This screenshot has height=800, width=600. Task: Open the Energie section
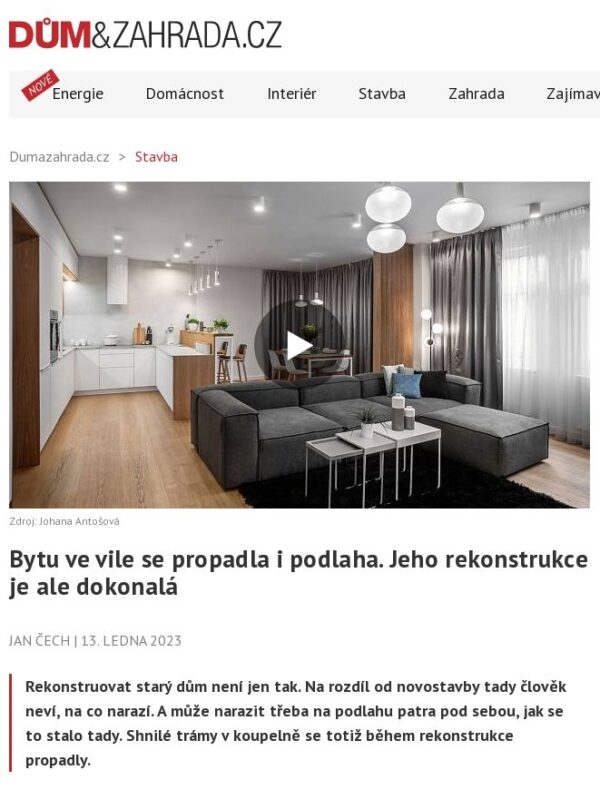pyautogui.click(x=77, y=94)
